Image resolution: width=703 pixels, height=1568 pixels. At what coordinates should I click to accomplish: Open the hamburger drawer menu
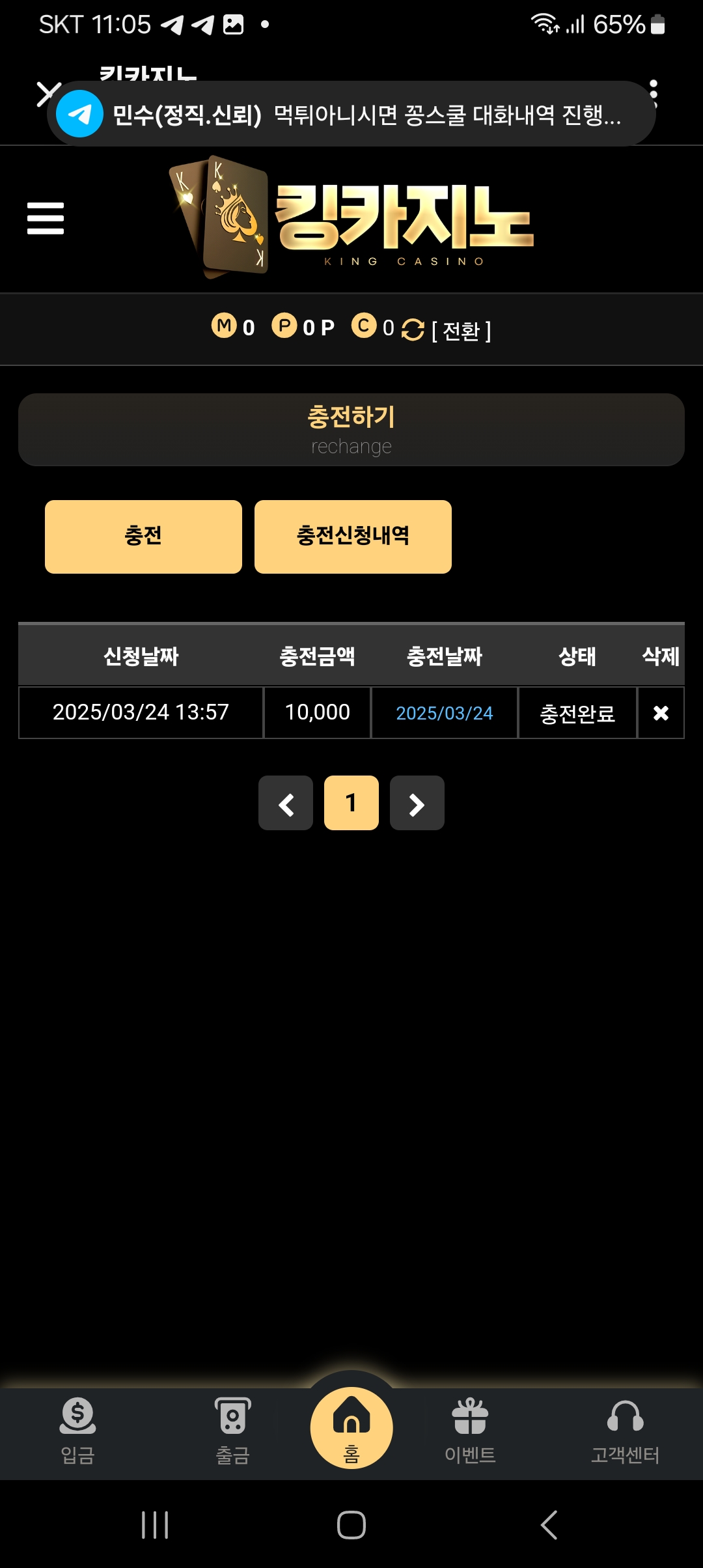pyautogui.click(x=46, y=217)
